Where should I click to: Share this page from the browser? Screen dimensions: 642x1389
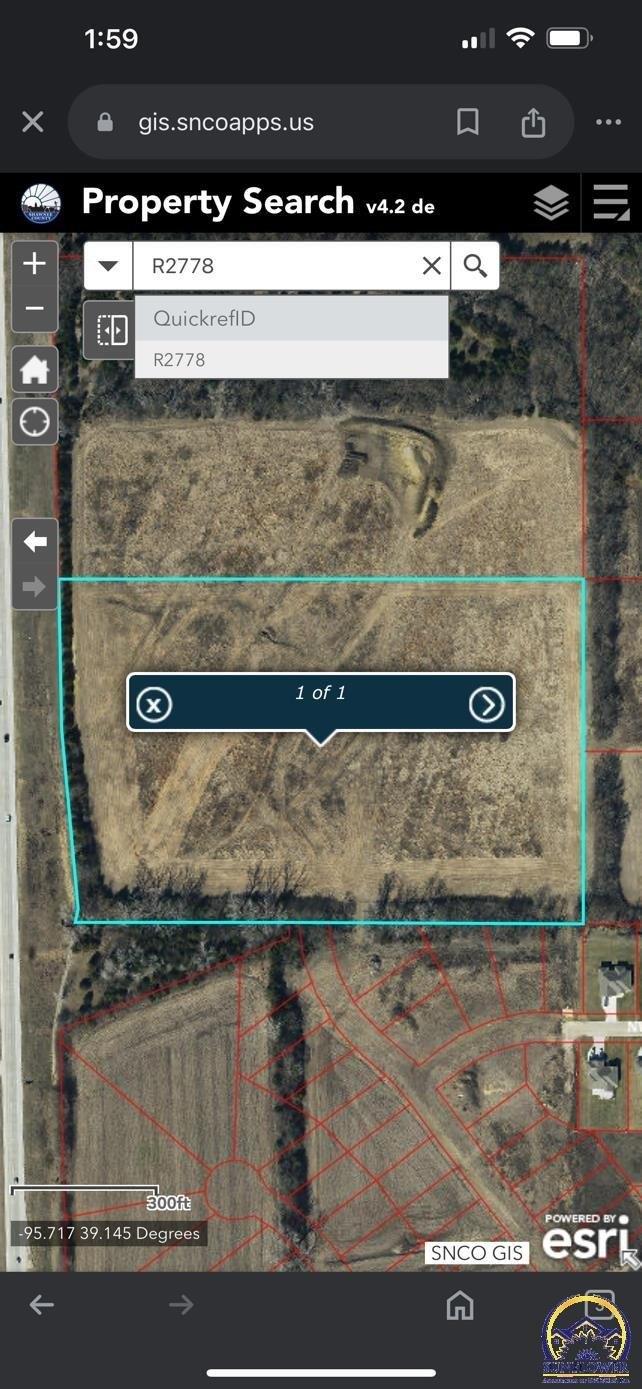click(x=533, y=122)
